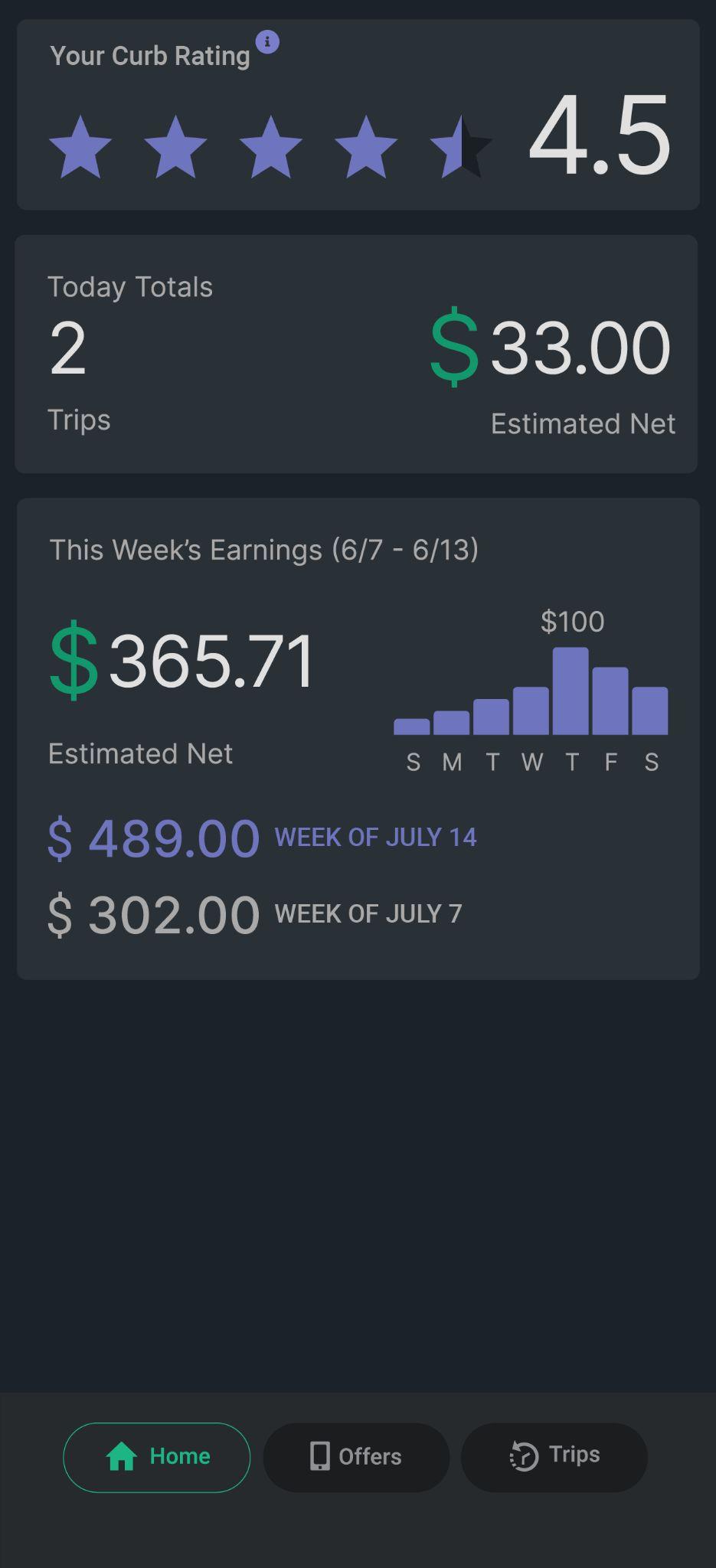
Task: Open the Today Totals card
Action: 356,354
